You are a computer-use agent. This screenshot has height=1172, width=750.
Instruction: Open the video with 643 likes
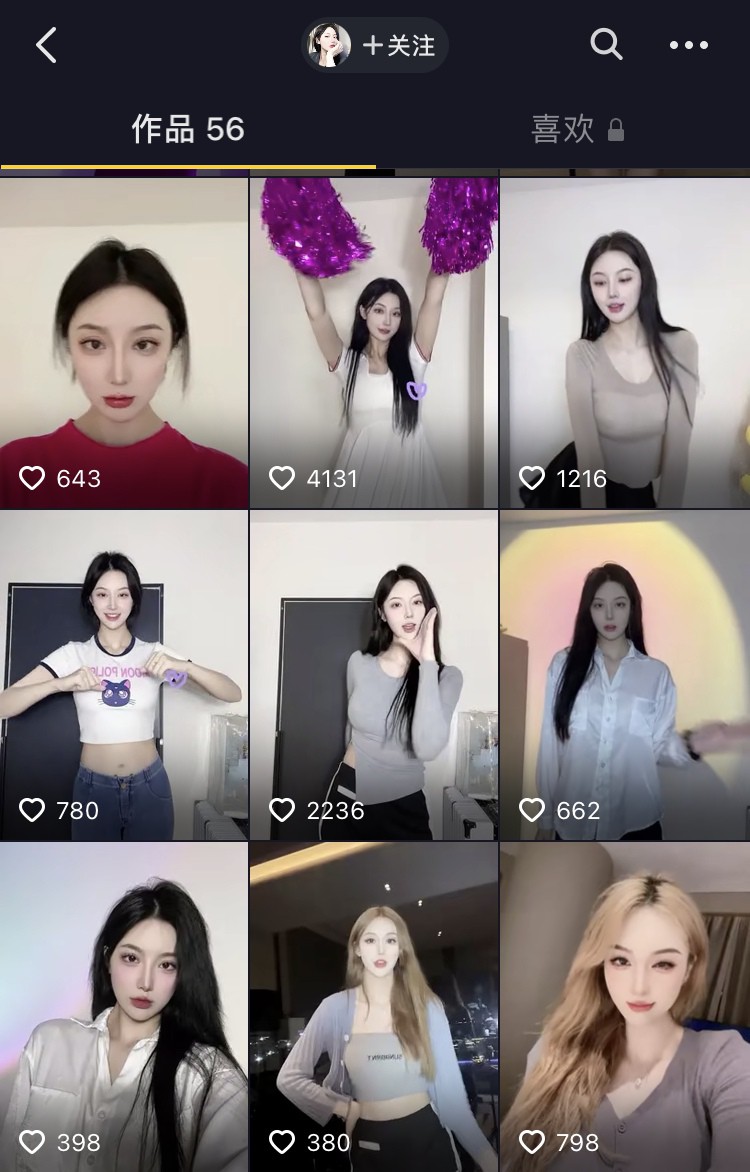[124, 343]
